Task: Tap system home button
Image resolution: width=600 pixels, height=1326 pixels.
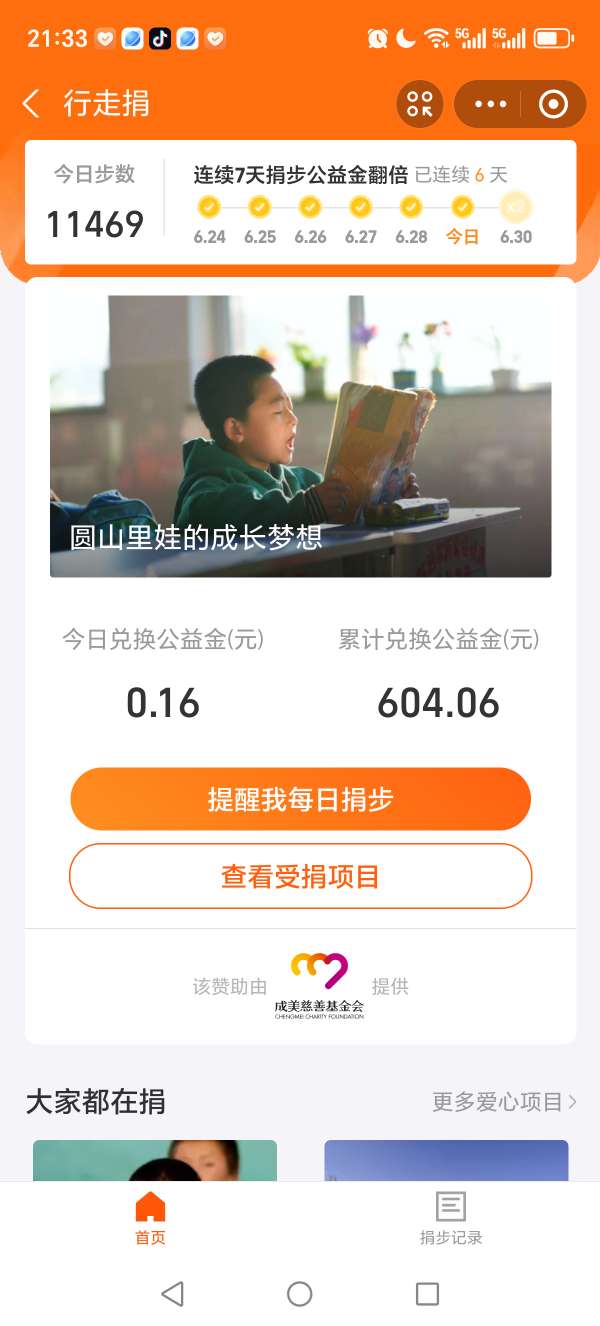Action: (300, 1294)
